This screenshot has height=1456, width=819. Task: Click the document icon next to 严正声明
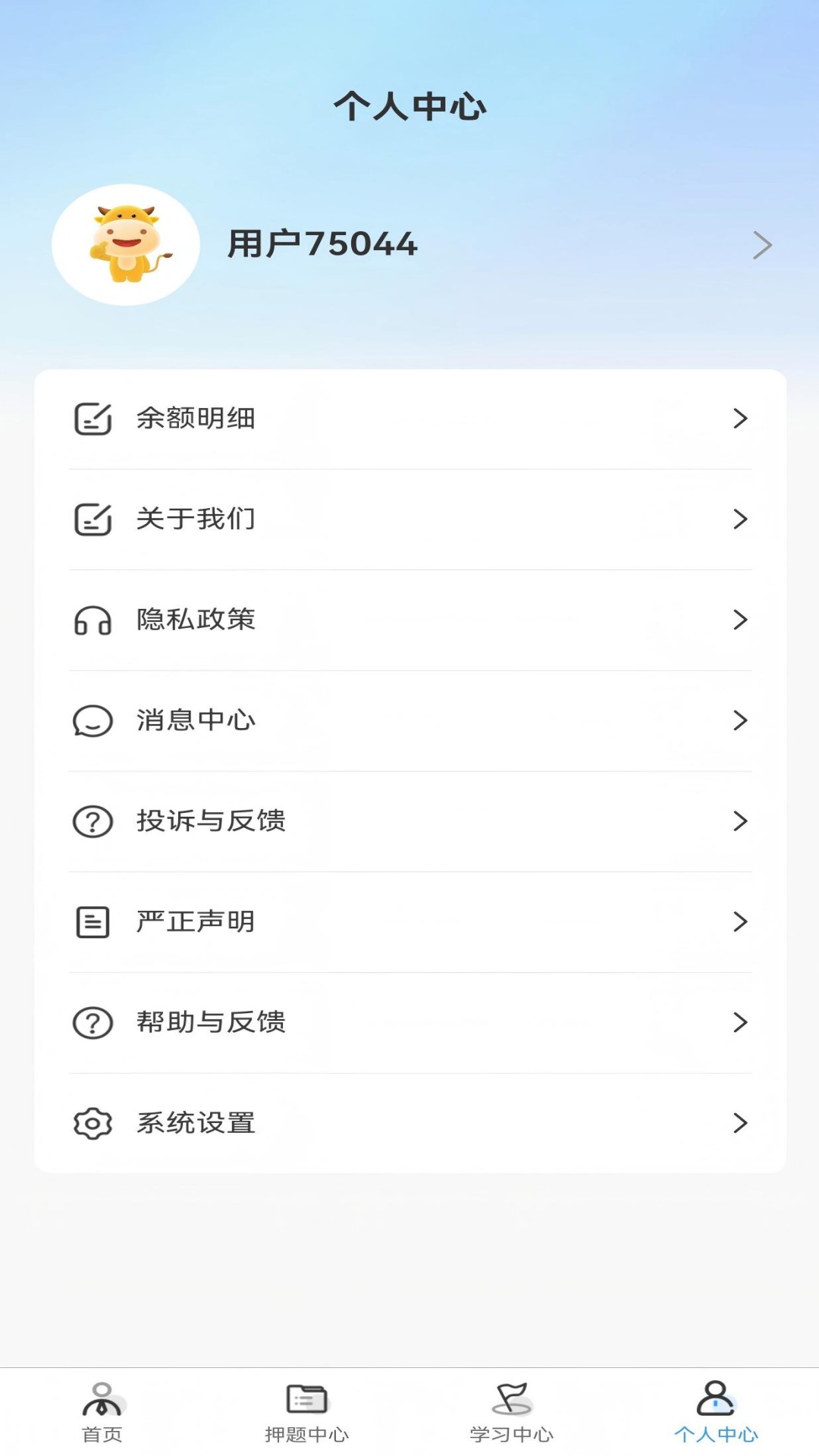[93, 921]
